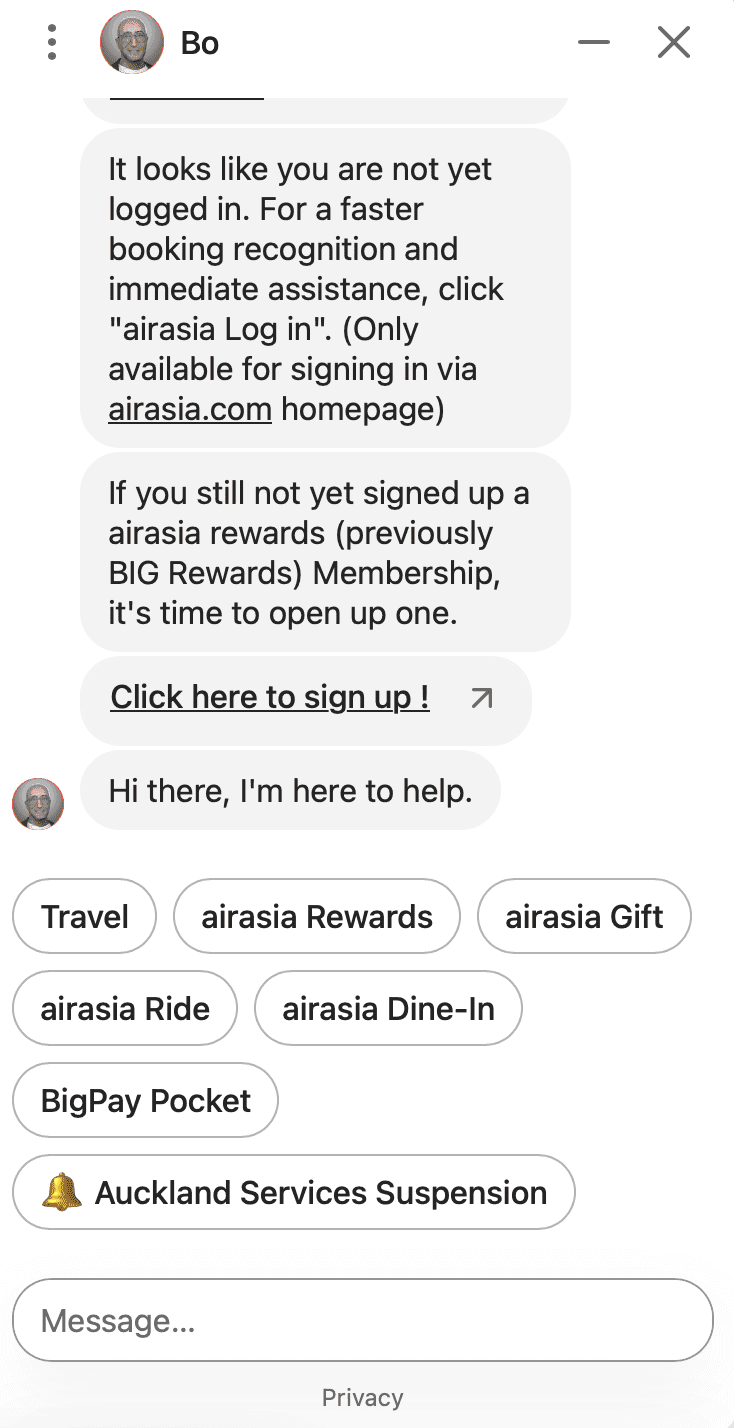Open the Privacy page
This screenshot has width=734, height=1428.
(362, 1397)
